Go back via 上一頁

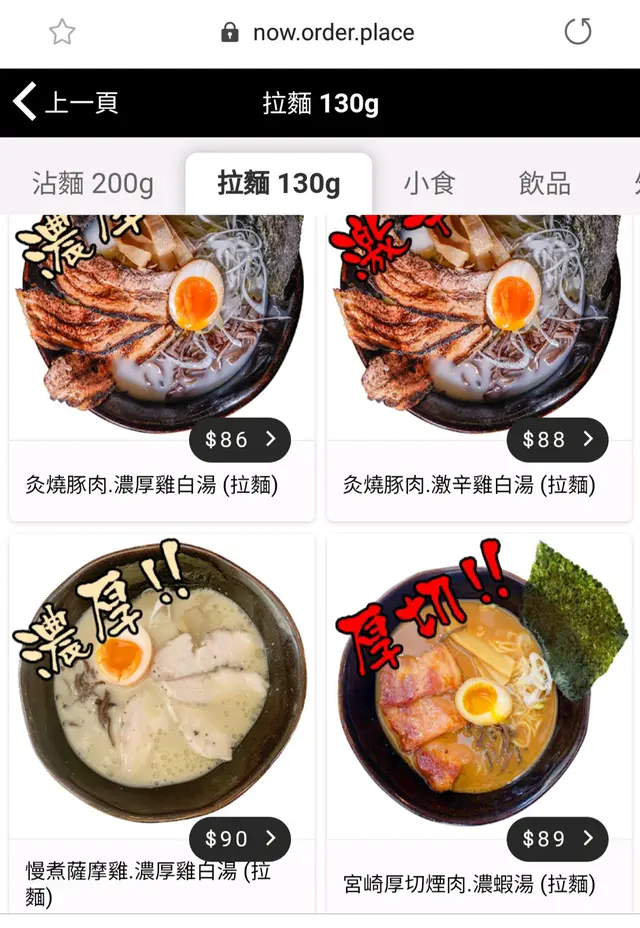pos(66,102)
